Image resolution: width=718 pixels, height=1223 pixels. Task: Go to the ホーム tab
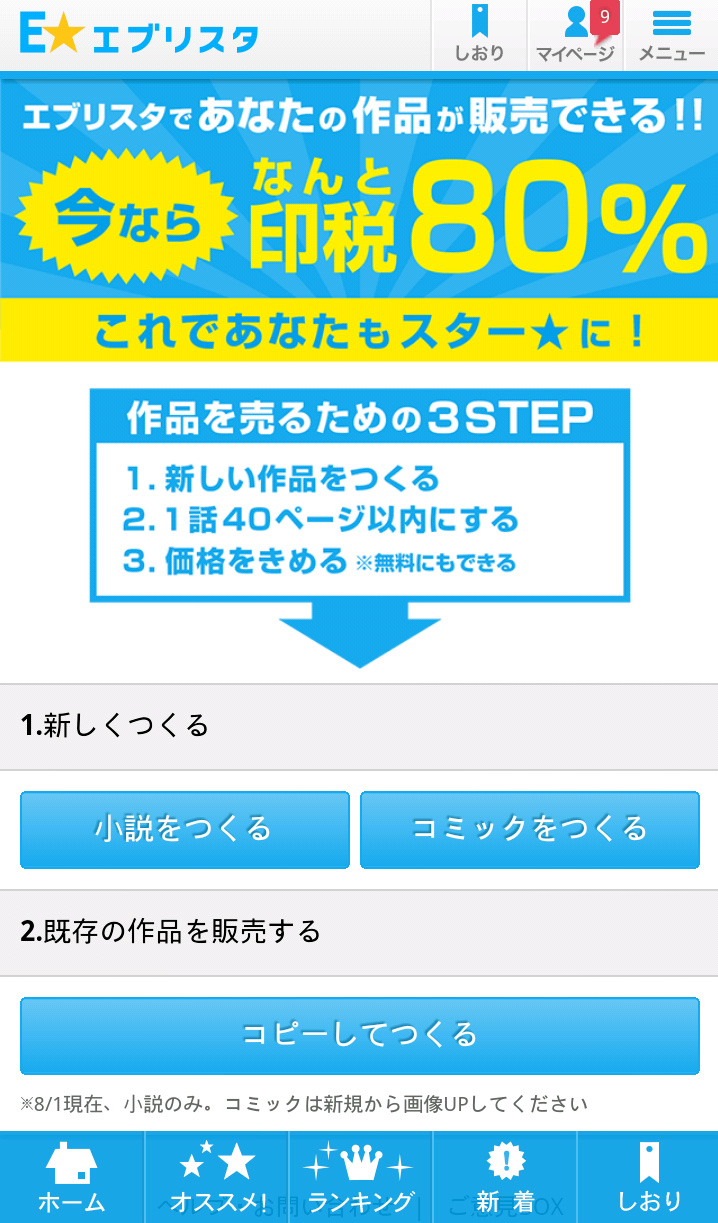pos(71,1178)
